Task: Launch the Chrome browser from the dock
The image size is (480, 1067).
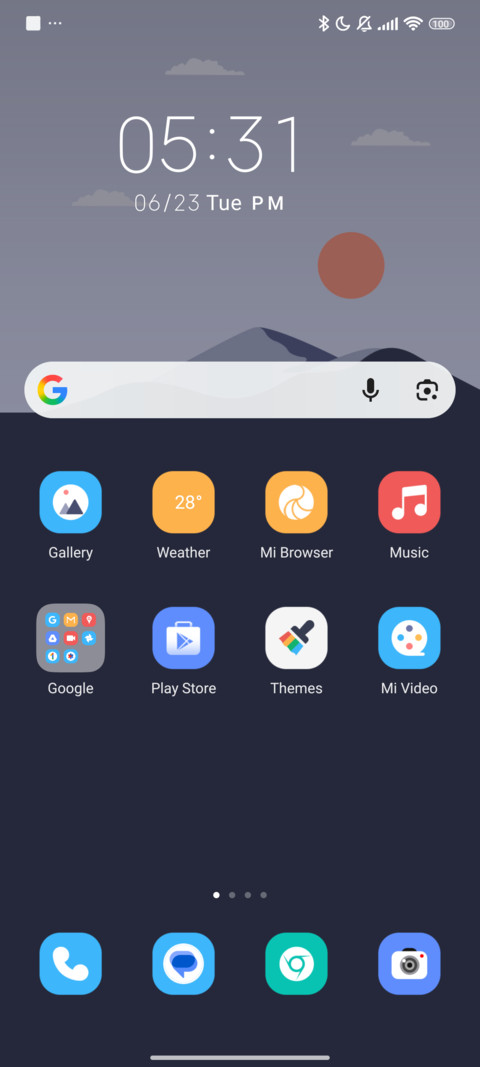Action: click(x=296, y=964)
